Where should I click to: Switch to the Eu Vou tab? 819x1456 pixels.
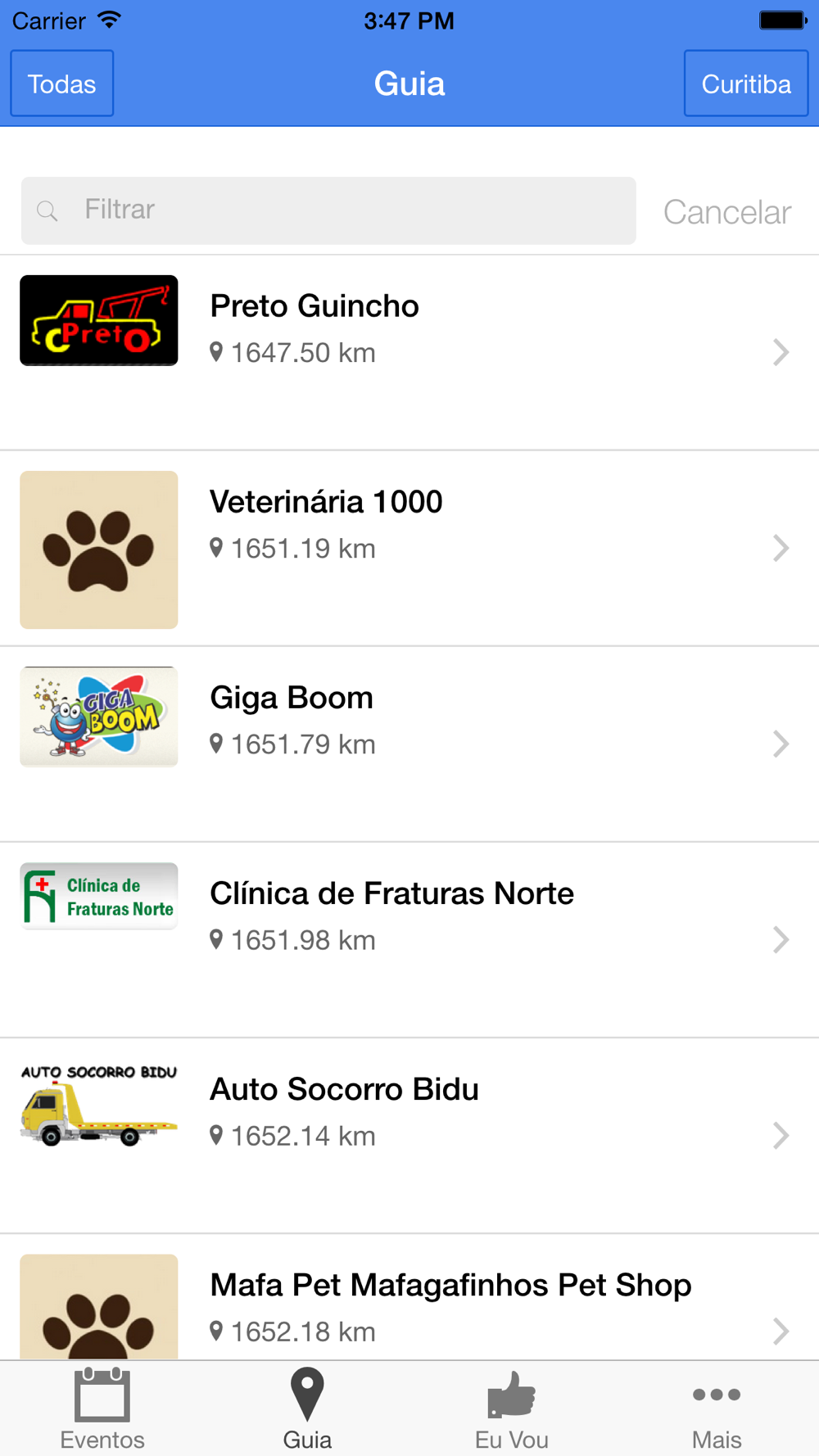coord(512,1409)
